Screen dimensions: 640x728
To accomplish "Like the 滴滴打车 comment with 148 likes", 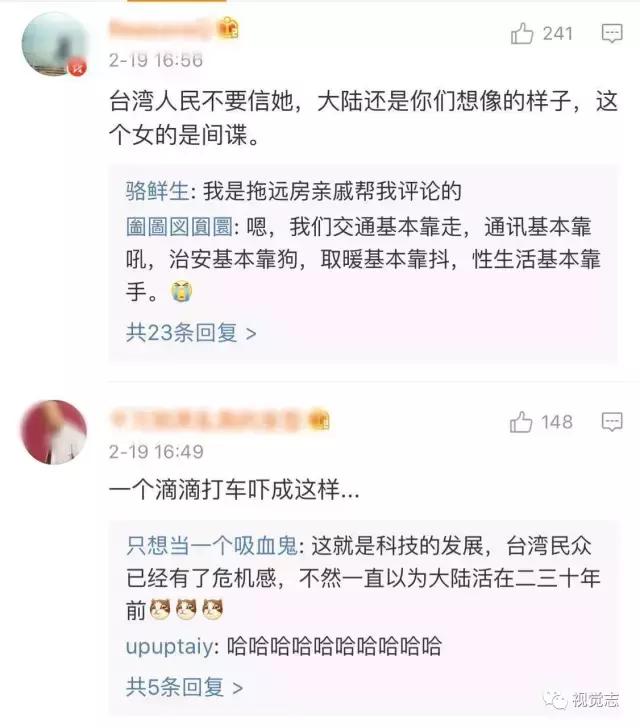I will [x=521, y=422].
